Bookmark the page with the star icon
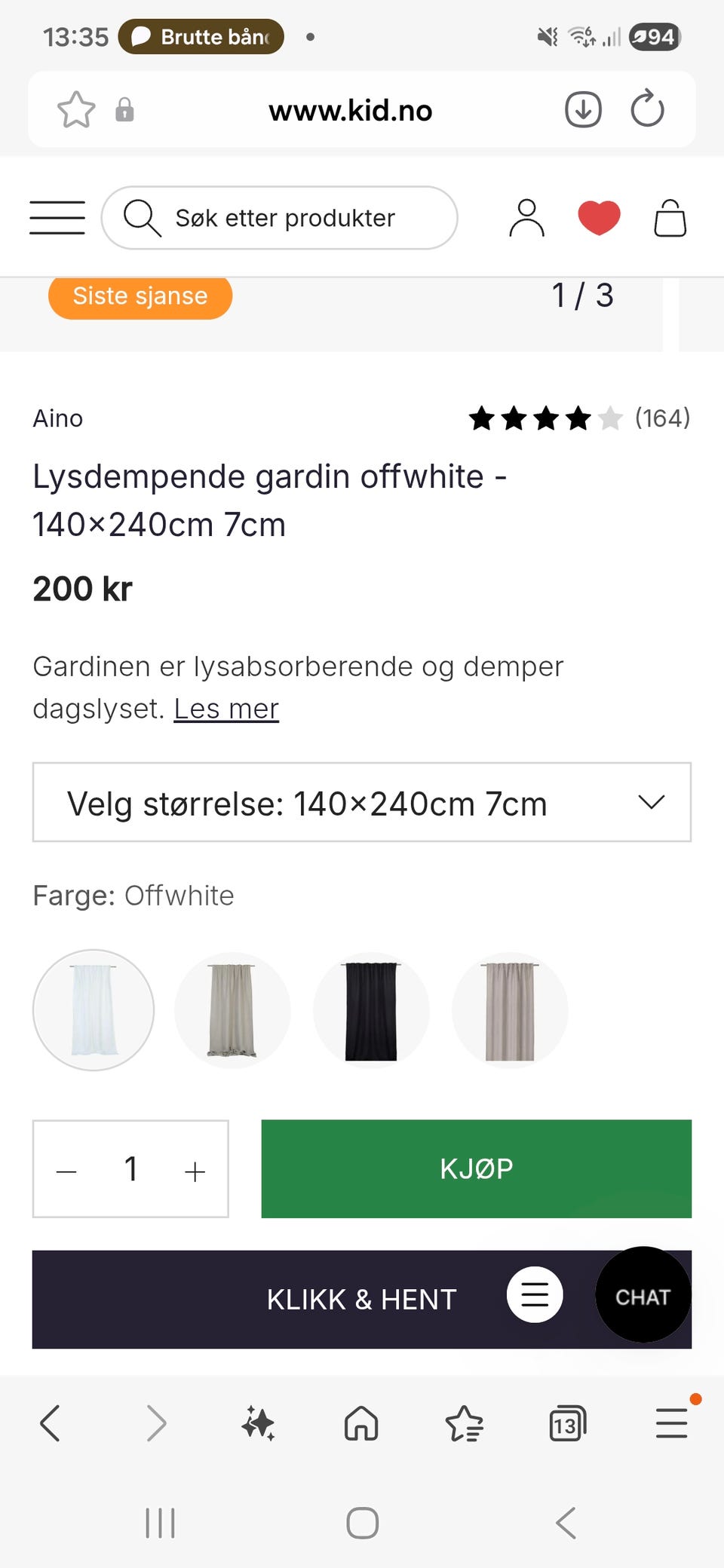Viewport: 724px width, 1568px height. pyautogui.click(x=76, y=110)
